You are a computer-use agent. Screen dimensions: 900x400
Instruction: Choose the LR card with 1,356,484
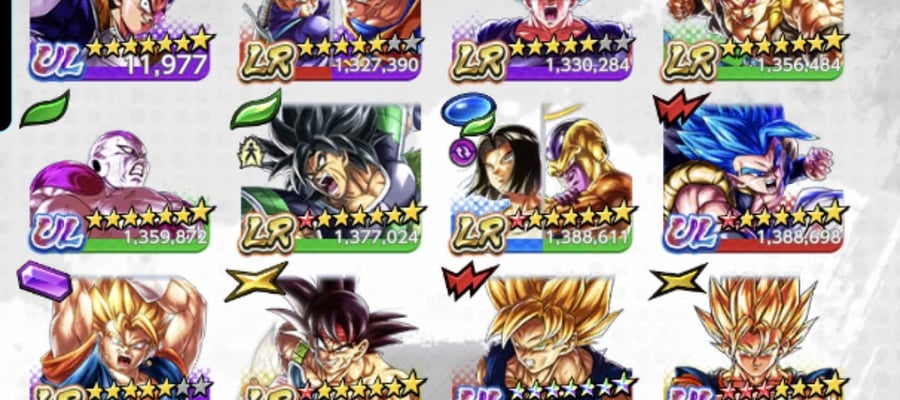click(x=753, y=39)
